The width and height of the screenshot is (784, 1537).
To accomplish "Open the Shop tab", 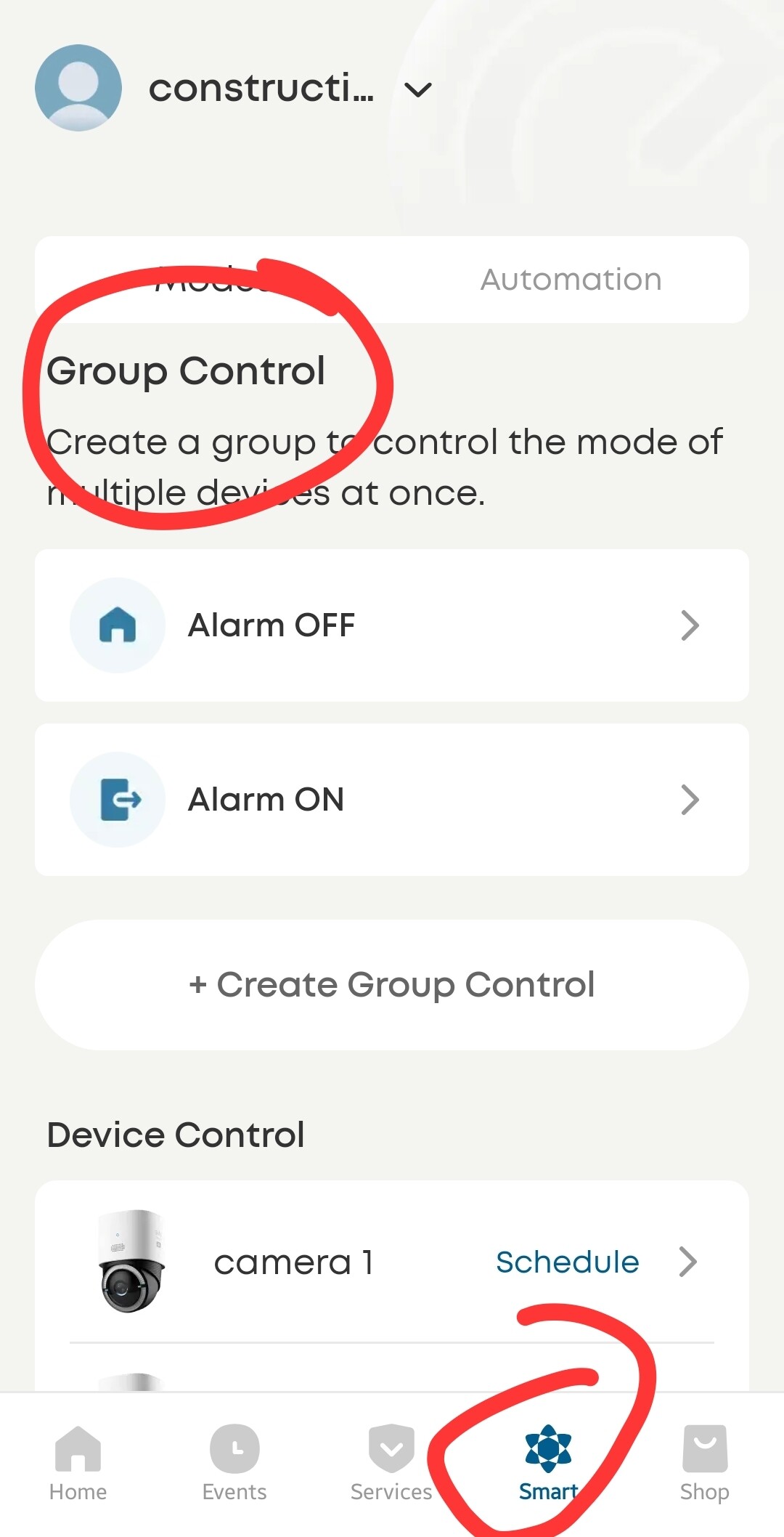I will [705, 1464].
